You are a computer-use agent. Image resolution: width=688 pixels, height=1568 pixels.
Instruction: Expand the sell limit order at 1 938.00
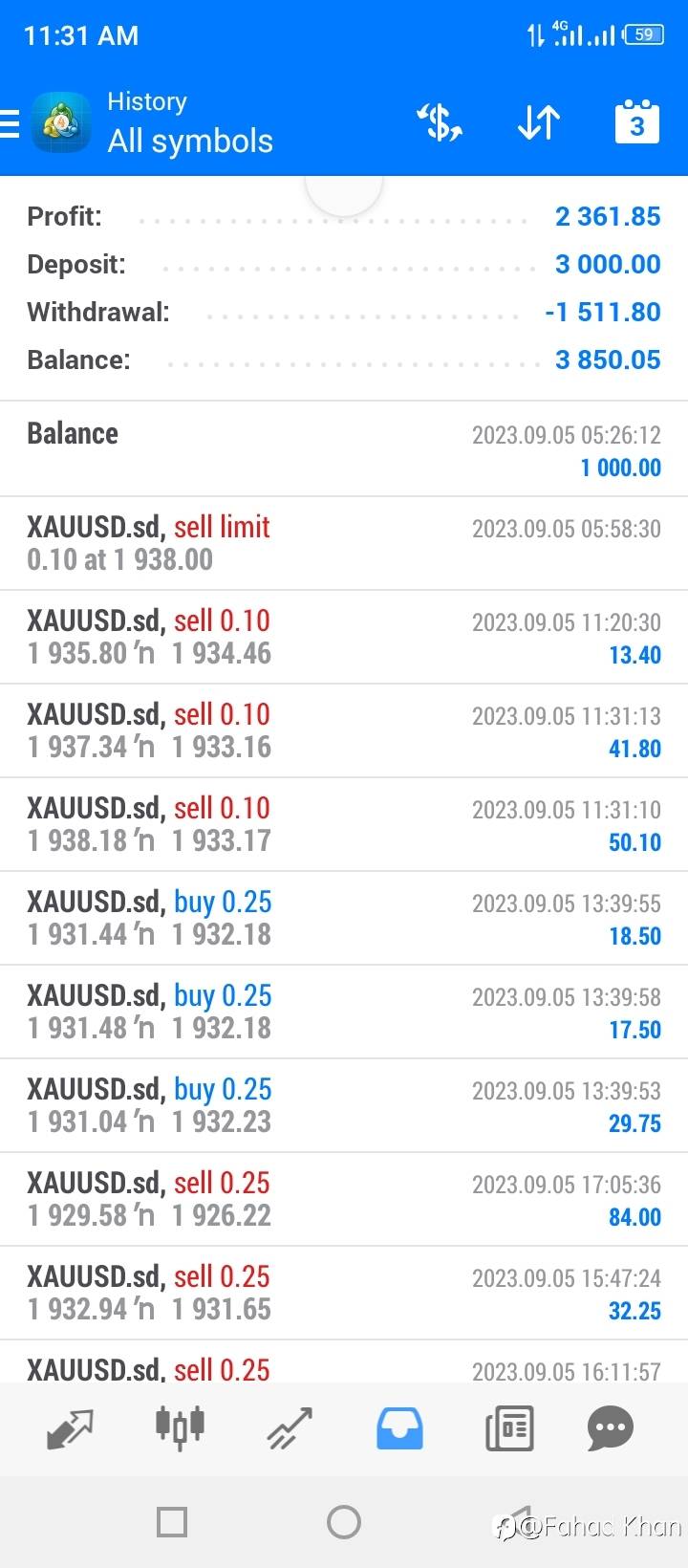pos(344,543)
